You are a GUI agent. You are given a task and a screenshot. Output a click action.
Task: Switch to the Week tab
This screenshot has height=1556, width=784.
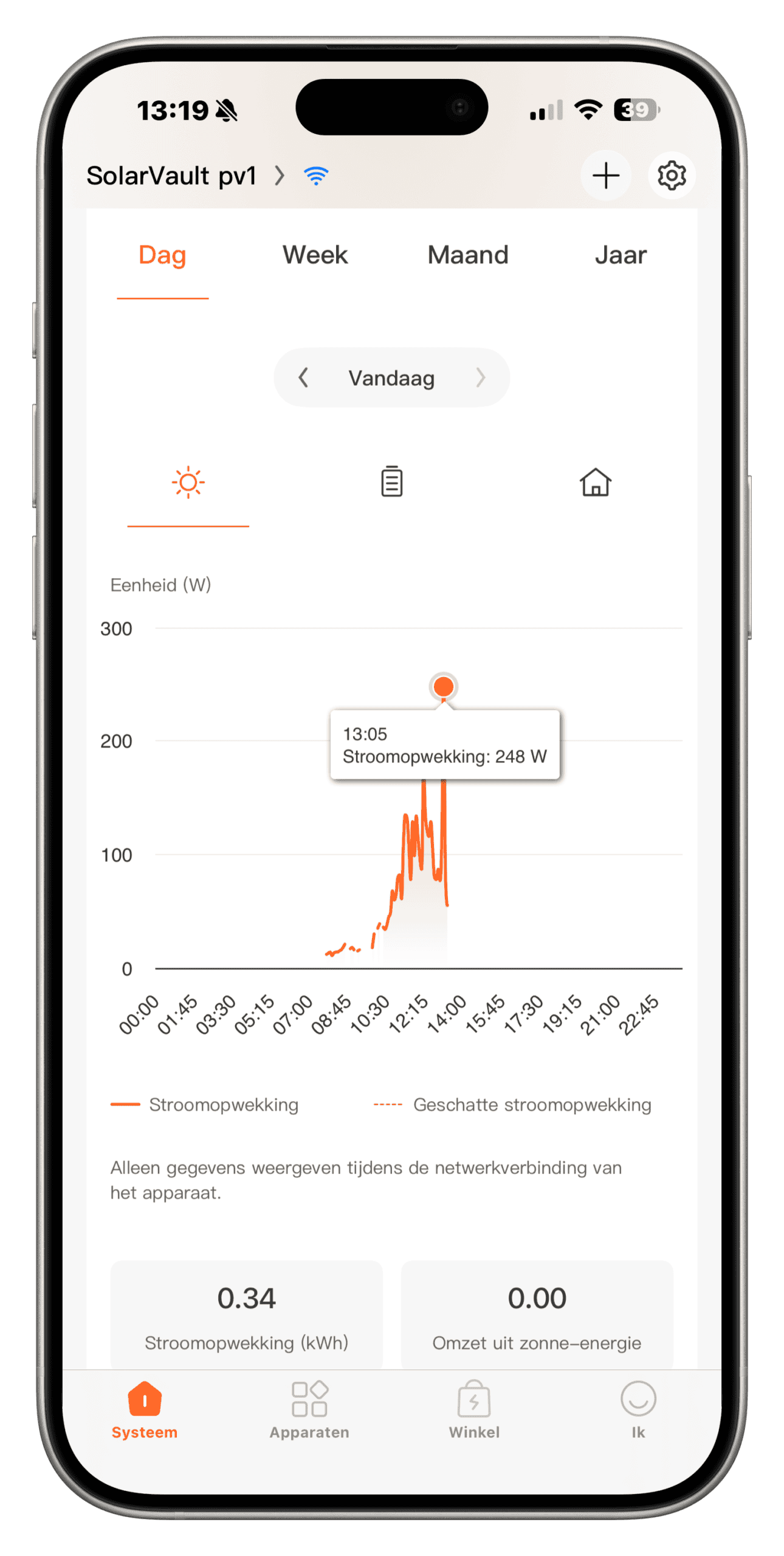(315, 255)
